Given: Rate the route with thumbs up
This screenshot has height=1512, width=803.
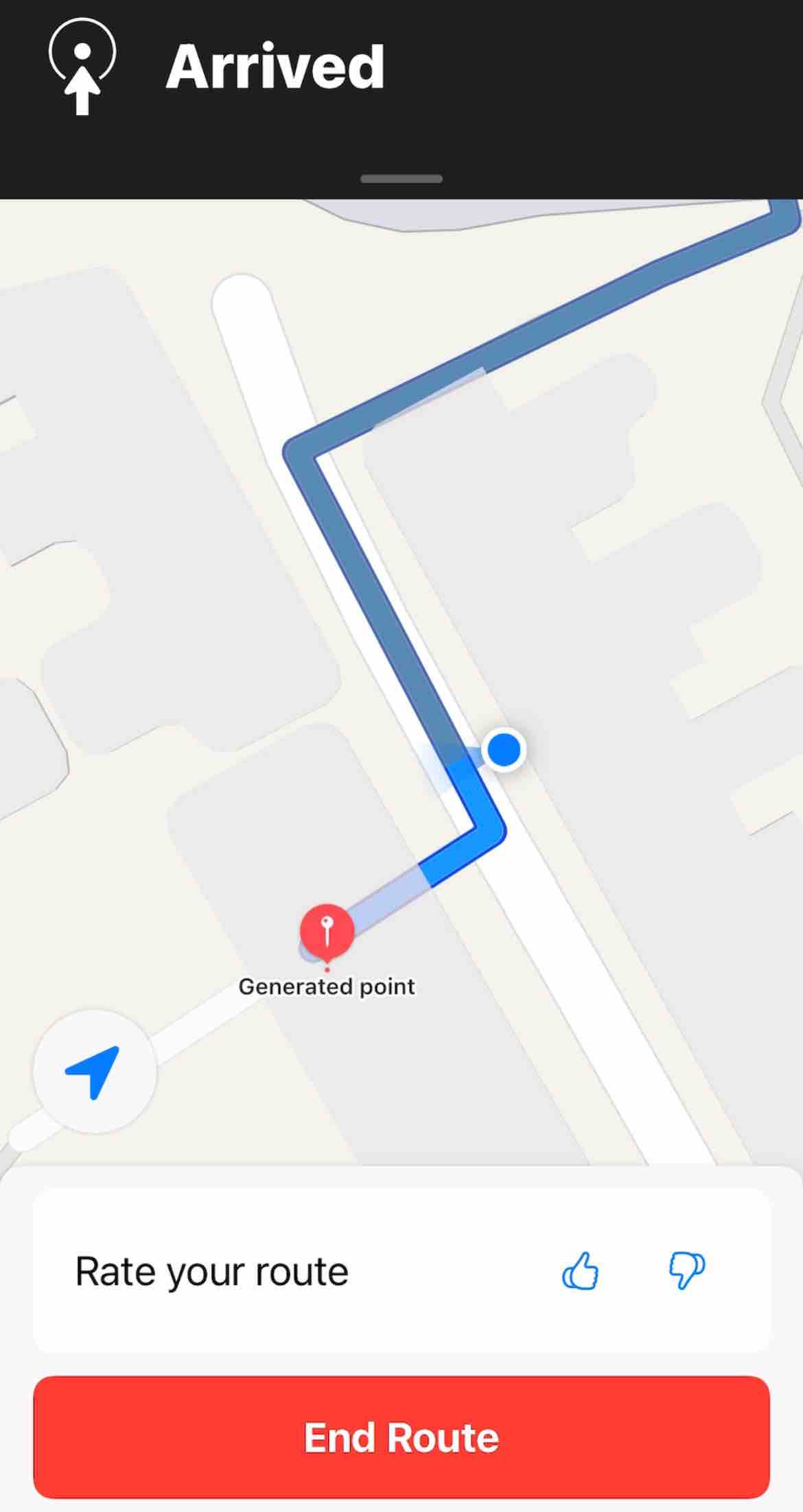Looking at the screenshot, I should [x=580, y=1271].
